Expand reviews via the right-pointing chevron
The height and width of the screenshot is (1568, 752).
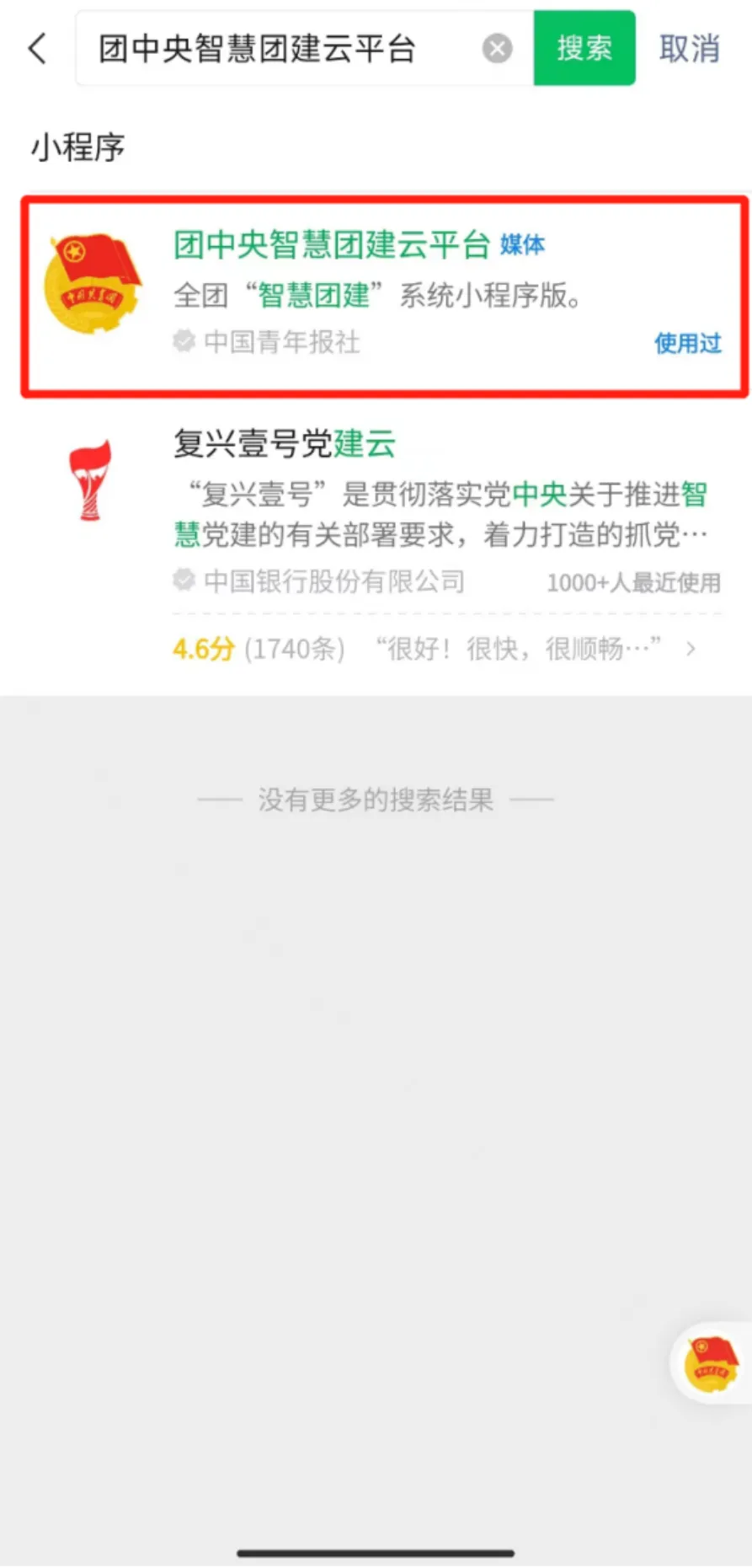691,649
